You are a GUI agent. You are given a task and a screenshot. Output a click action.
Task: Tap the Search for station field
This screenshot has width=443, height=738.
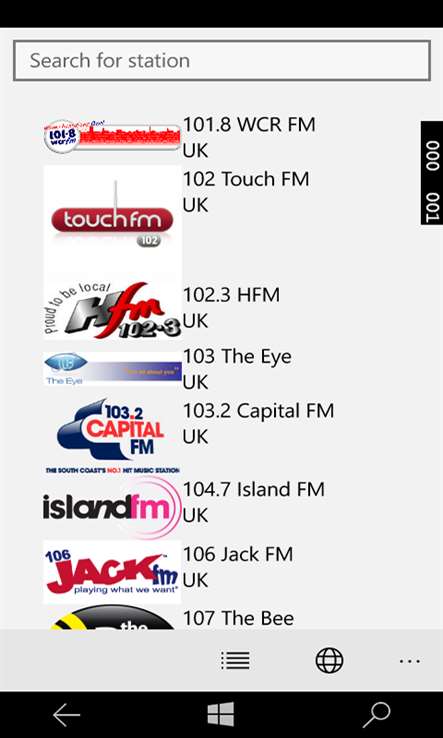pos(222,61)
